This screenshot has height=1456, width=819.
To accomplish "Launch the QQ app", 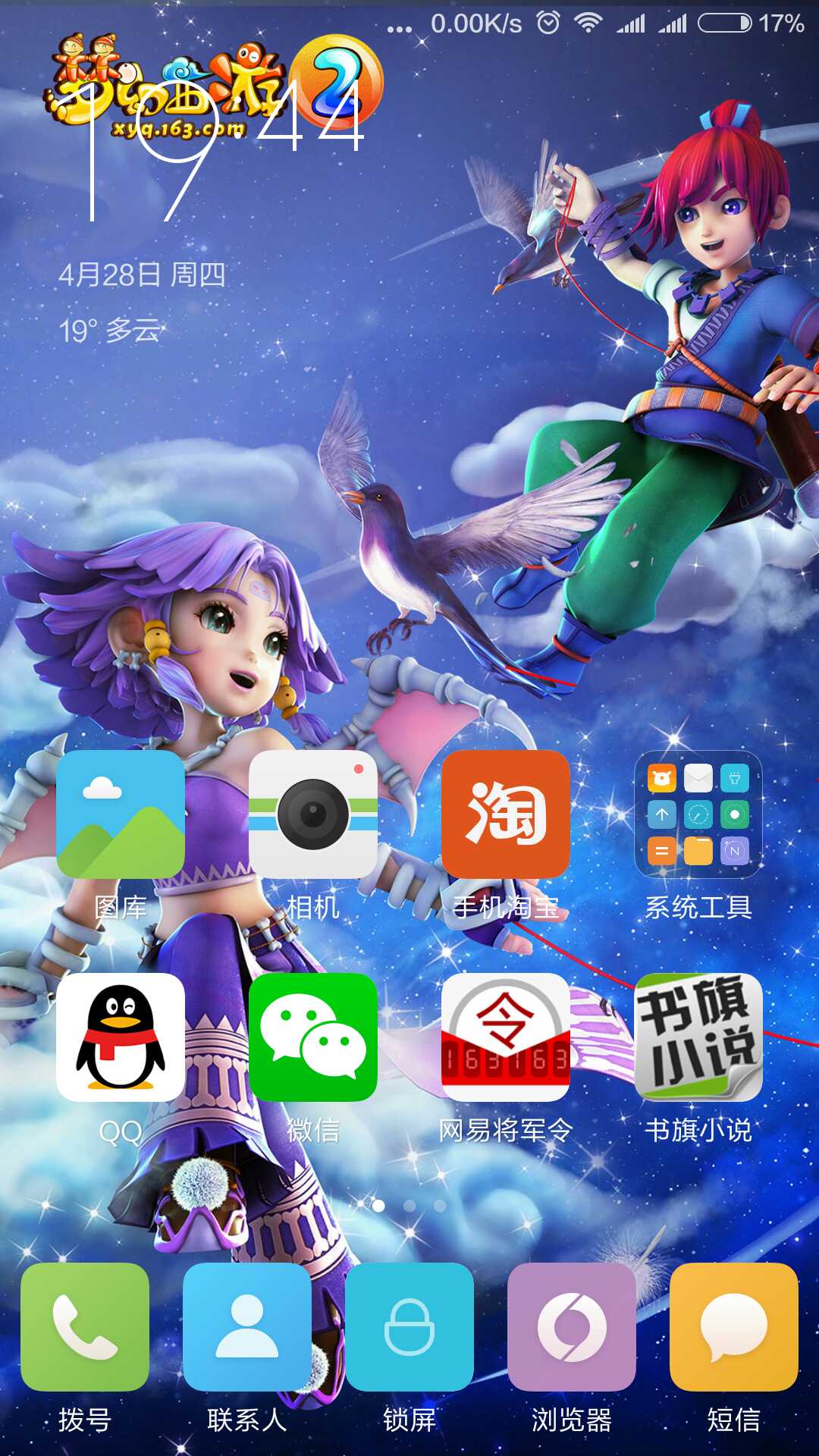I will pyautogui.click(x=121, y=1037).
